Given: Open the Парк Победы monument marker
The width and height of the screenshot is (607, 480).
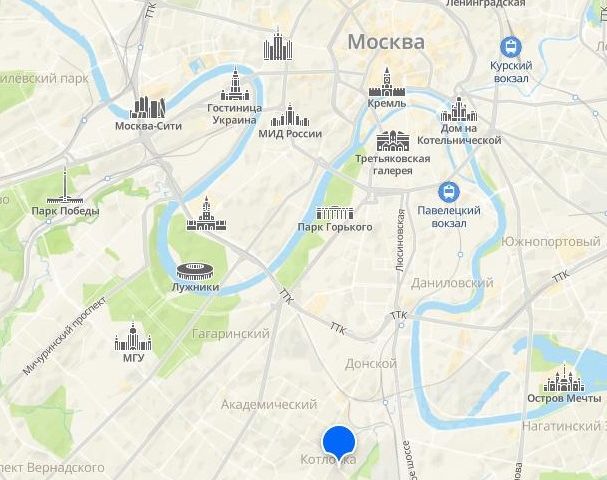Looking at the screenshot, I should 64,189.
